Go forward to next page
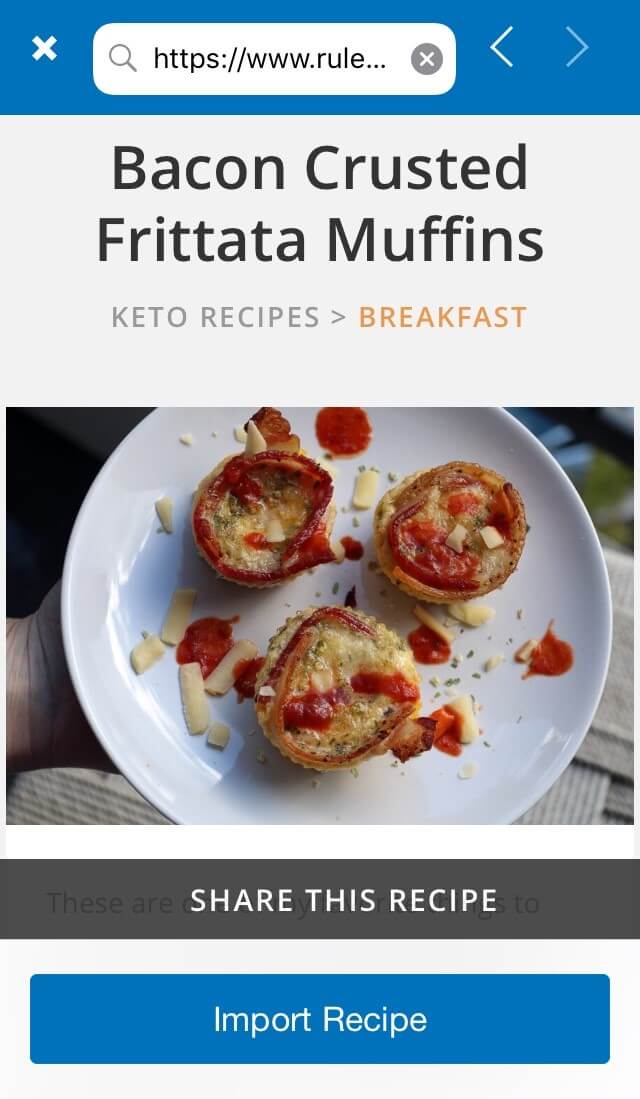Viewport: 640px width, 1099px height. [577, 48]
